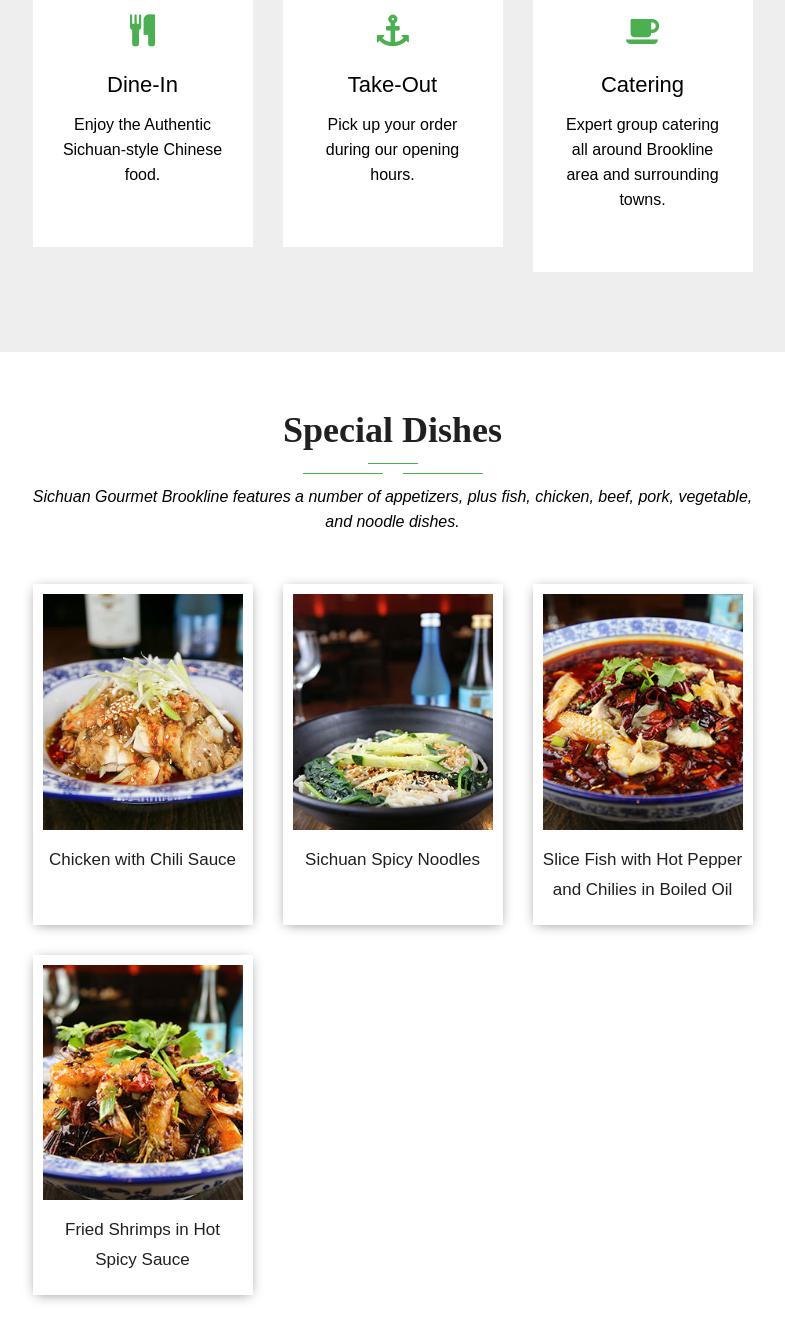View the Slice Fish with Hot Pepper card
785x1335 pixels.
[642, 754]
